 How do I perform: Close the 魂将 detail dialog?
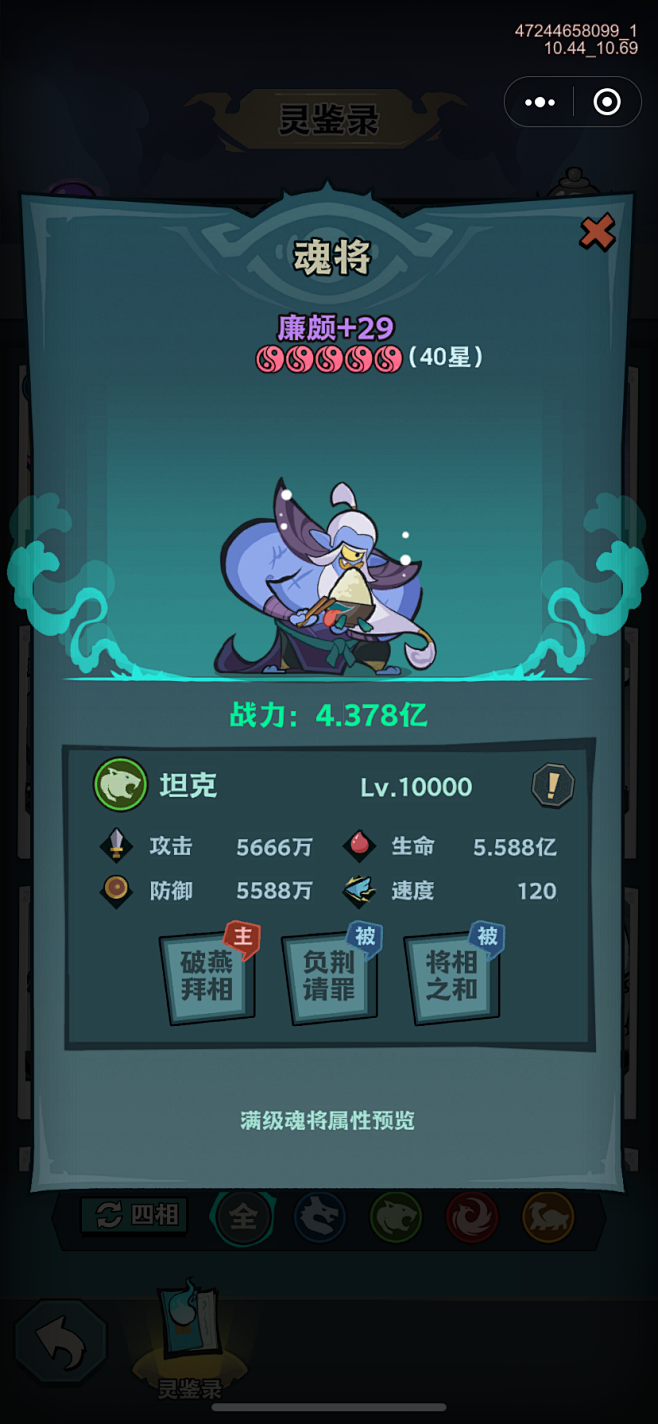pos(597,233)
